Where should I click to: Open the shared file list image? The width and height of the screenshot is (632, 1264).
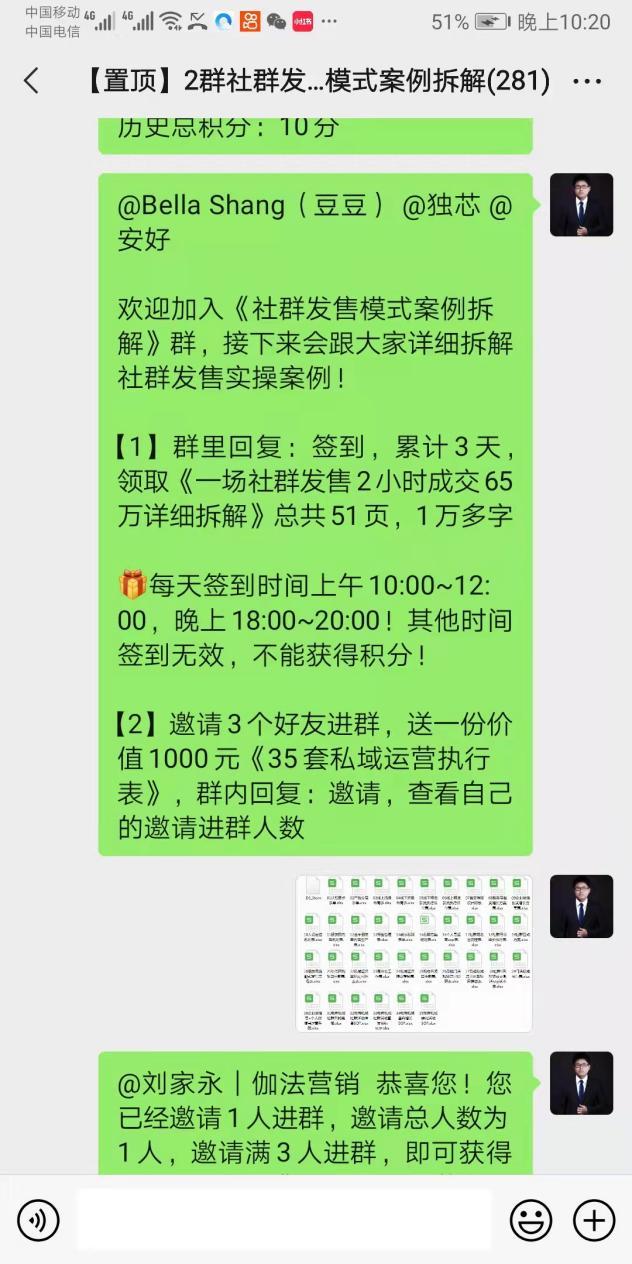pos(414,953)
